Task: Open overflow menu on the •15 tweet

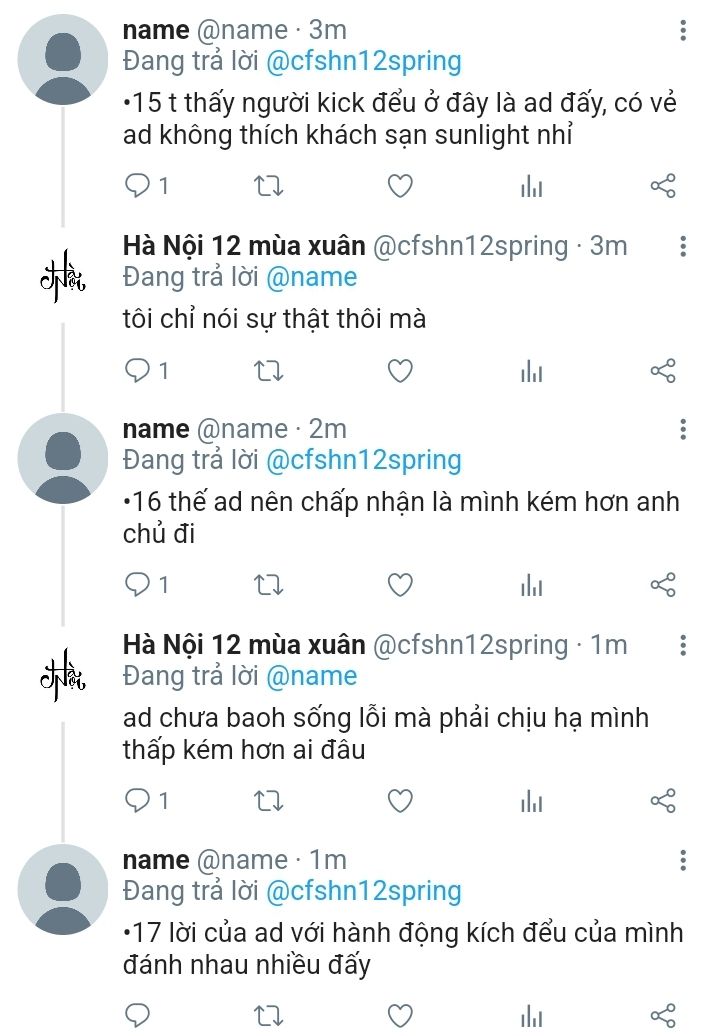Action: tap(683, 31)
